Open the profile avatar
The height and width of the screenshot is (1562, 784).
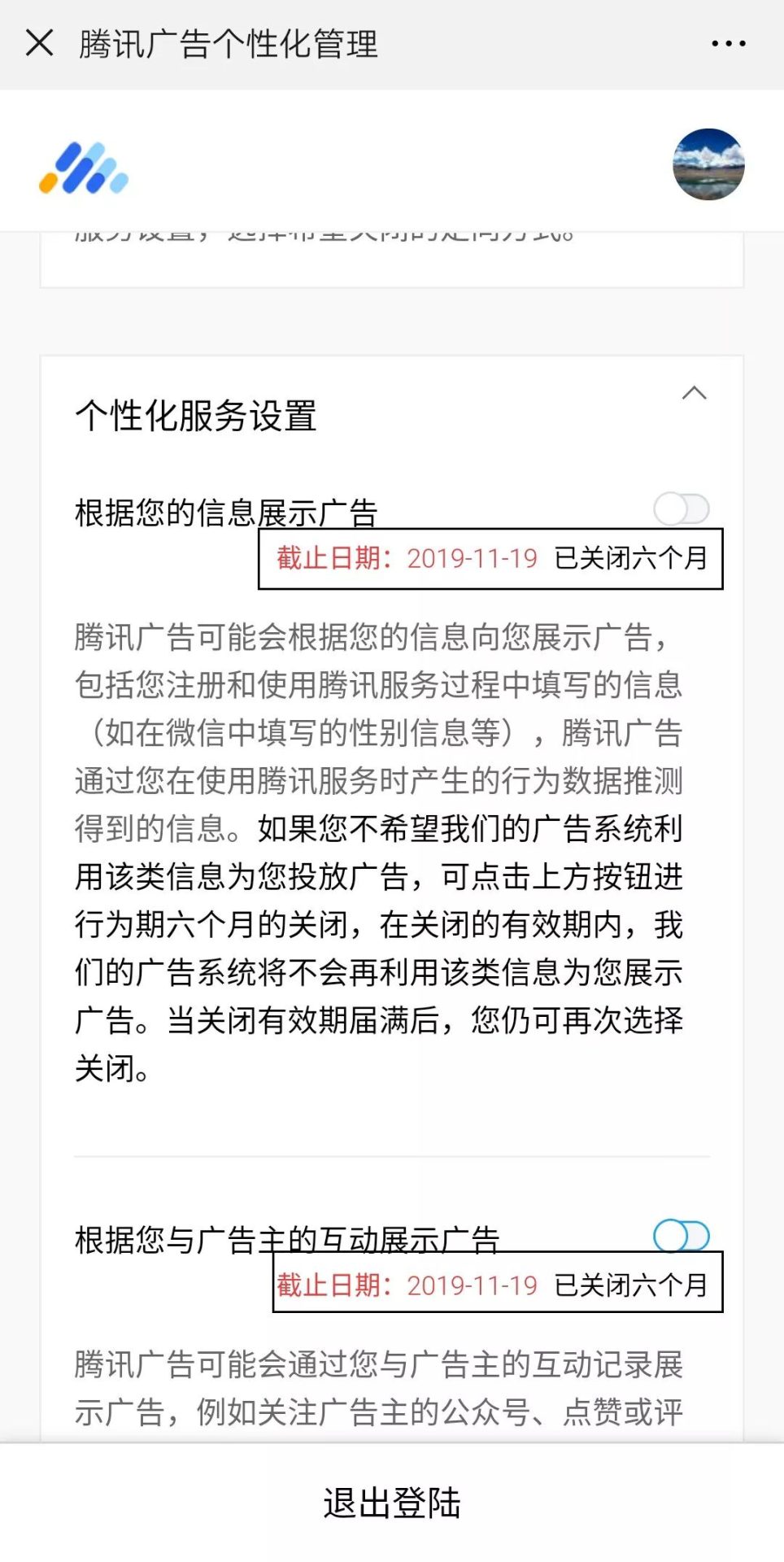click(x=708, y=164)
